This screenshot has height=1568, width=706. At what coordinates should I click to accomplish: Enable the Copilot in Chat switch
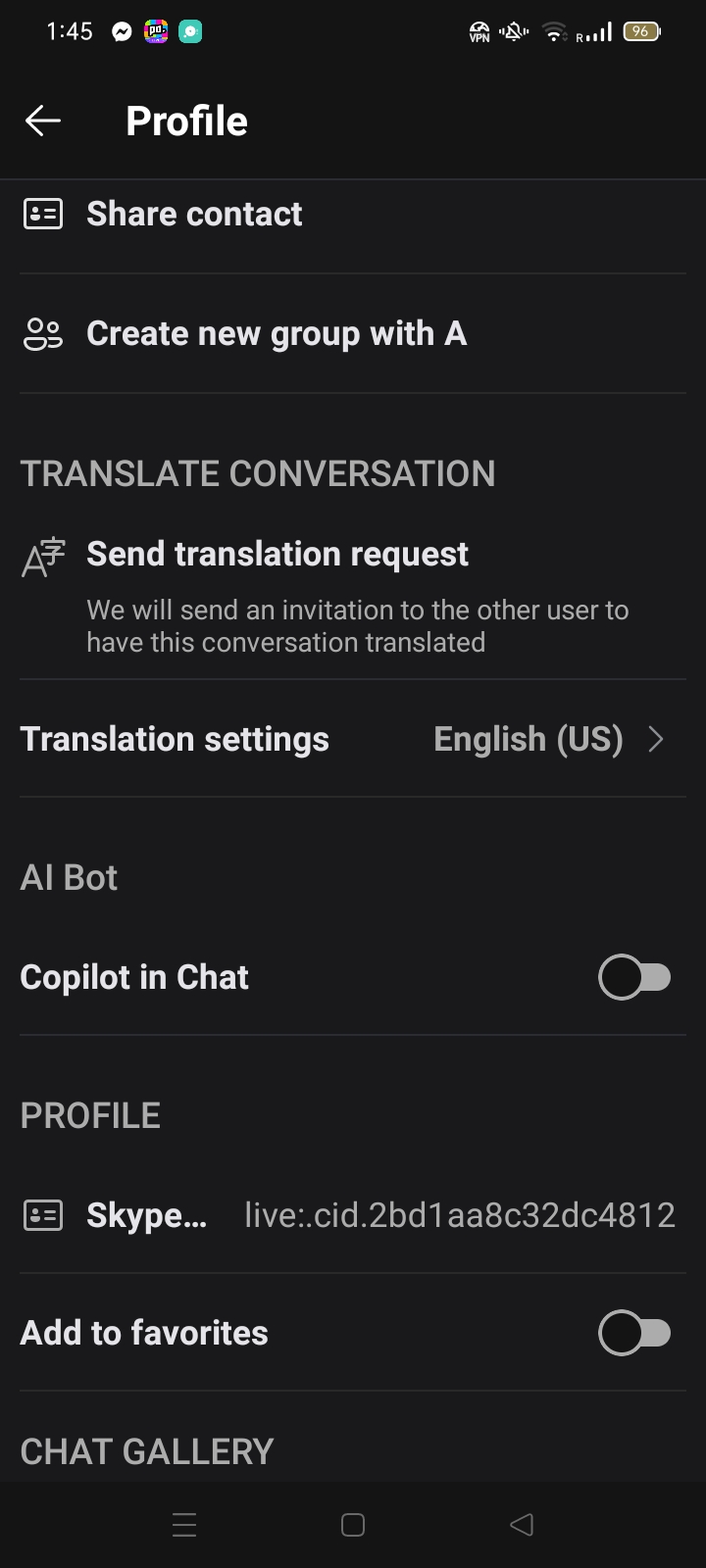tap(634, 977)
